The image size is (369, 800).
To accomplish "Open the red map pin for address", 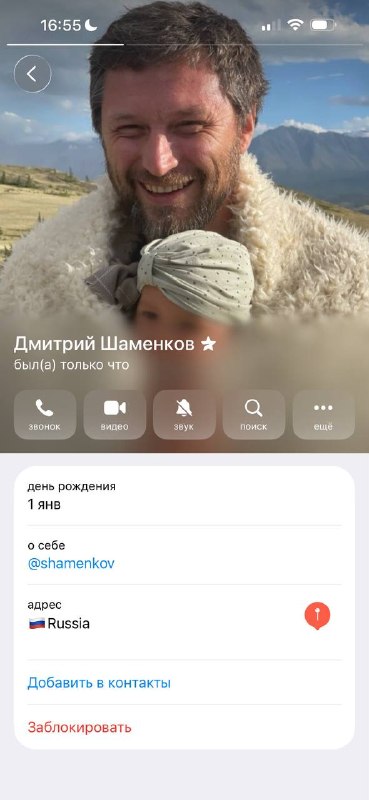I will tap(317, 616).
